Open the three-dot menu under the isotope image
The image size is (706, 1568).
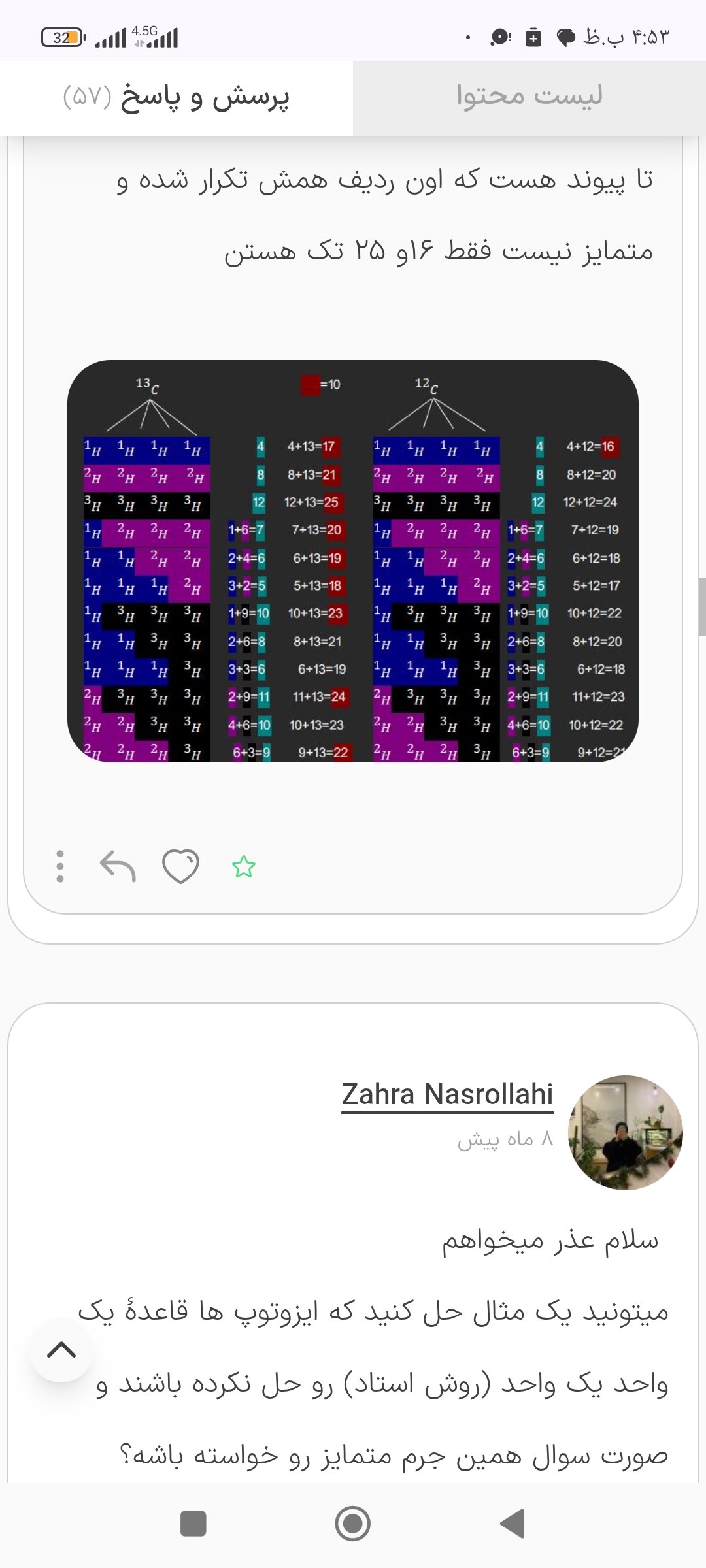[x=60, y=866]
